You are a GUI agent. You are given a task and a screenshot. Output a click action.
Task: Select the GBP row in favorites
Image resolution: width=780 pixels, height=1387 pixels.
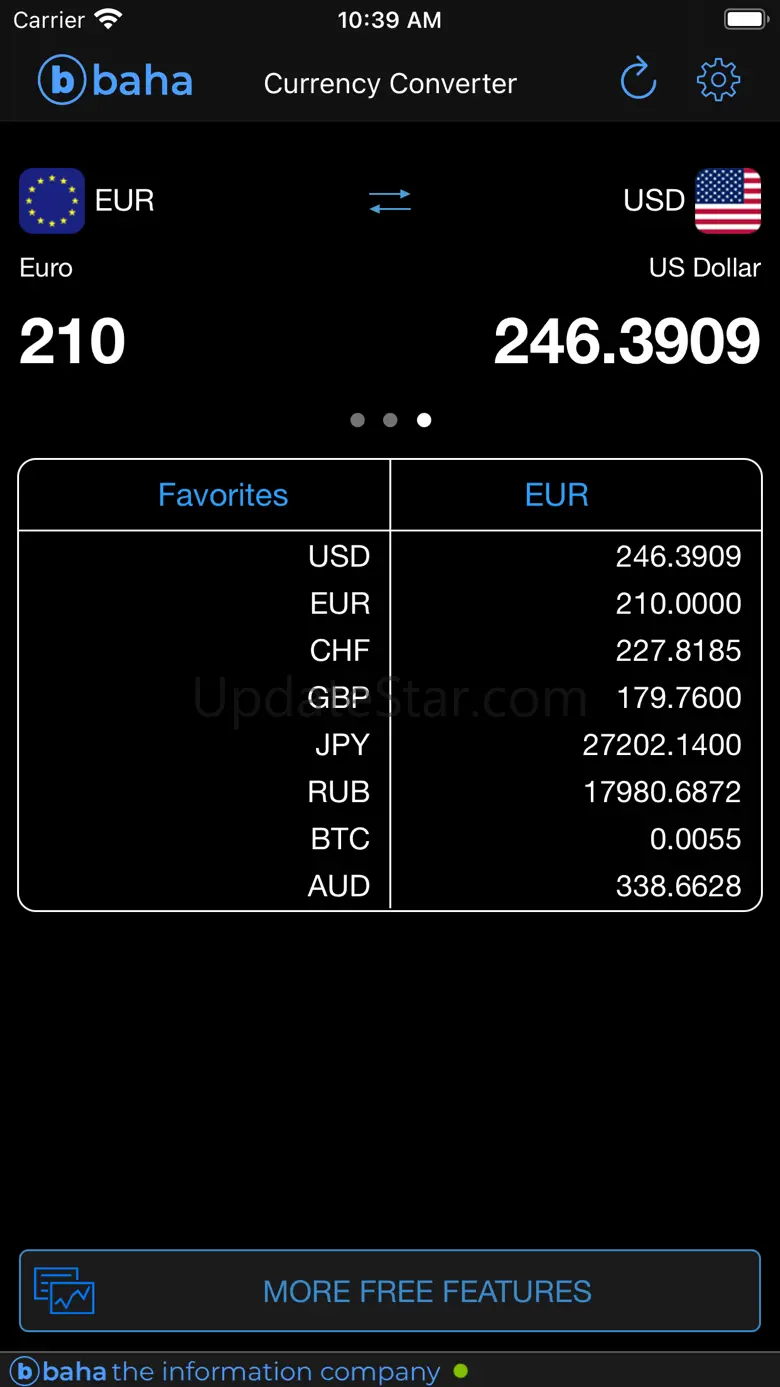390,698
